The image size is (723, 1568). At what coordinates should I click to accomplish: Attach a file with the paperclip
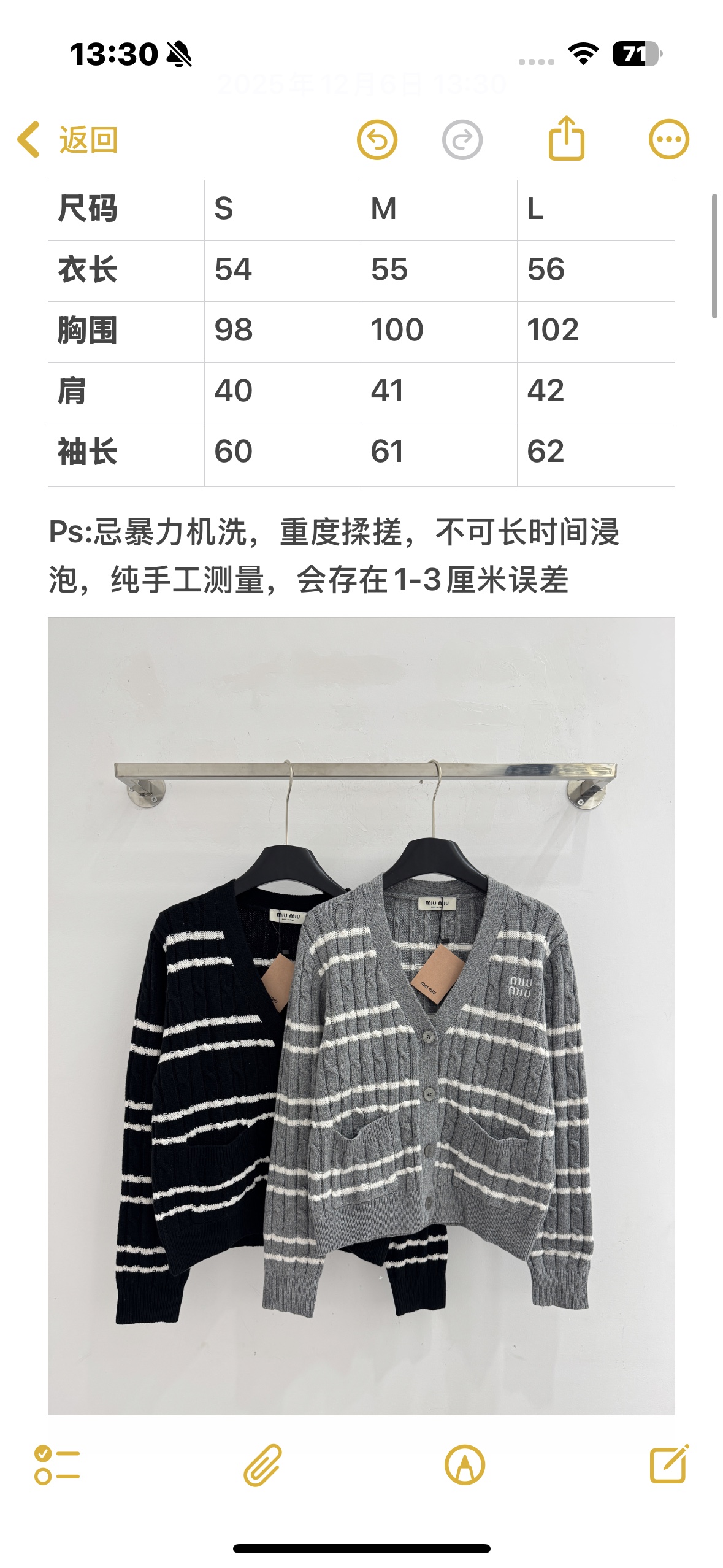point(262,1465)
